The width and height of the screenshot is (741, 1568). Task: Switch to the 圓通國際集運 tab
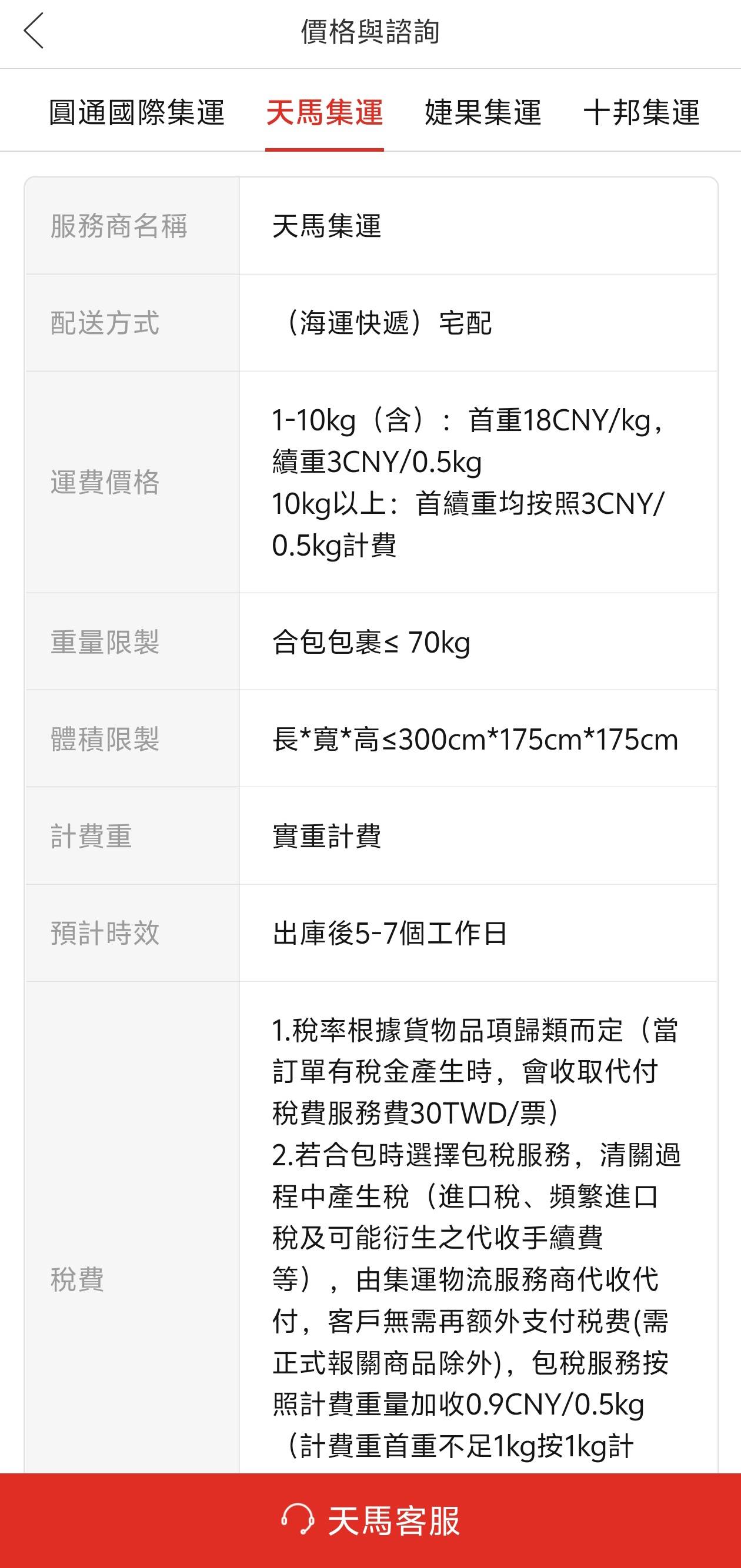click(137, 113)
